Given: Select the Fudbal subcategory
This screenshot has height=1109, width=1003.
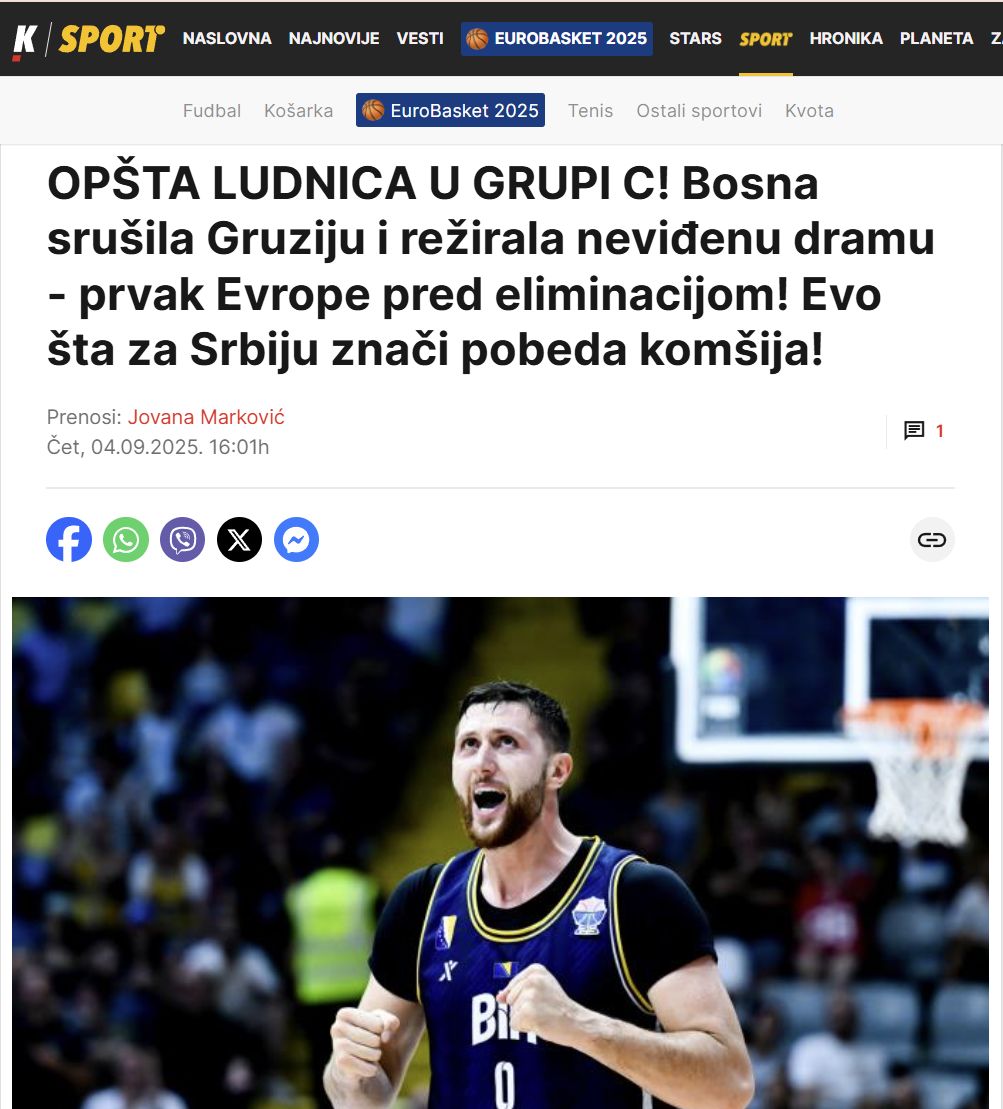Looking at the screenshot, I should (x=212, y=111).
